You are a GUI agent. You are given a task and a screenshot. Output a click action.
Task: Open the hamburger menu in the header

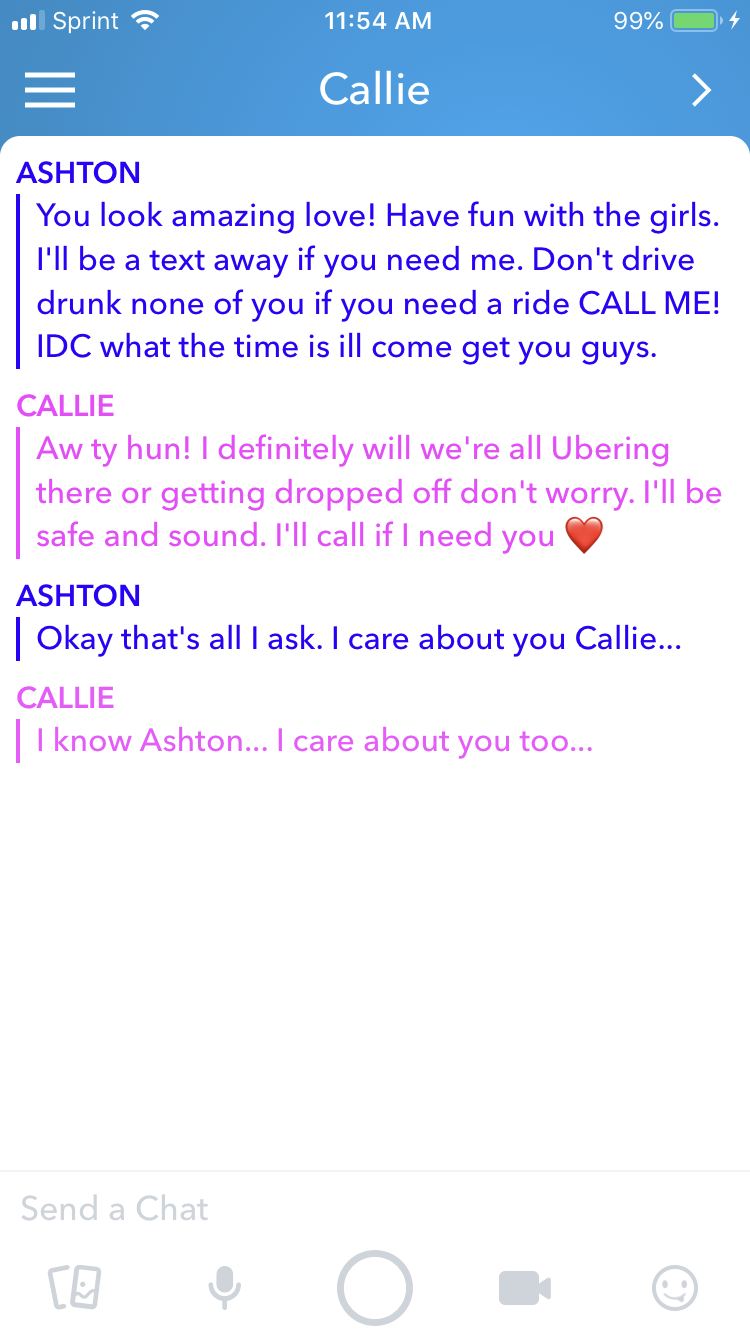pos(50,91)
